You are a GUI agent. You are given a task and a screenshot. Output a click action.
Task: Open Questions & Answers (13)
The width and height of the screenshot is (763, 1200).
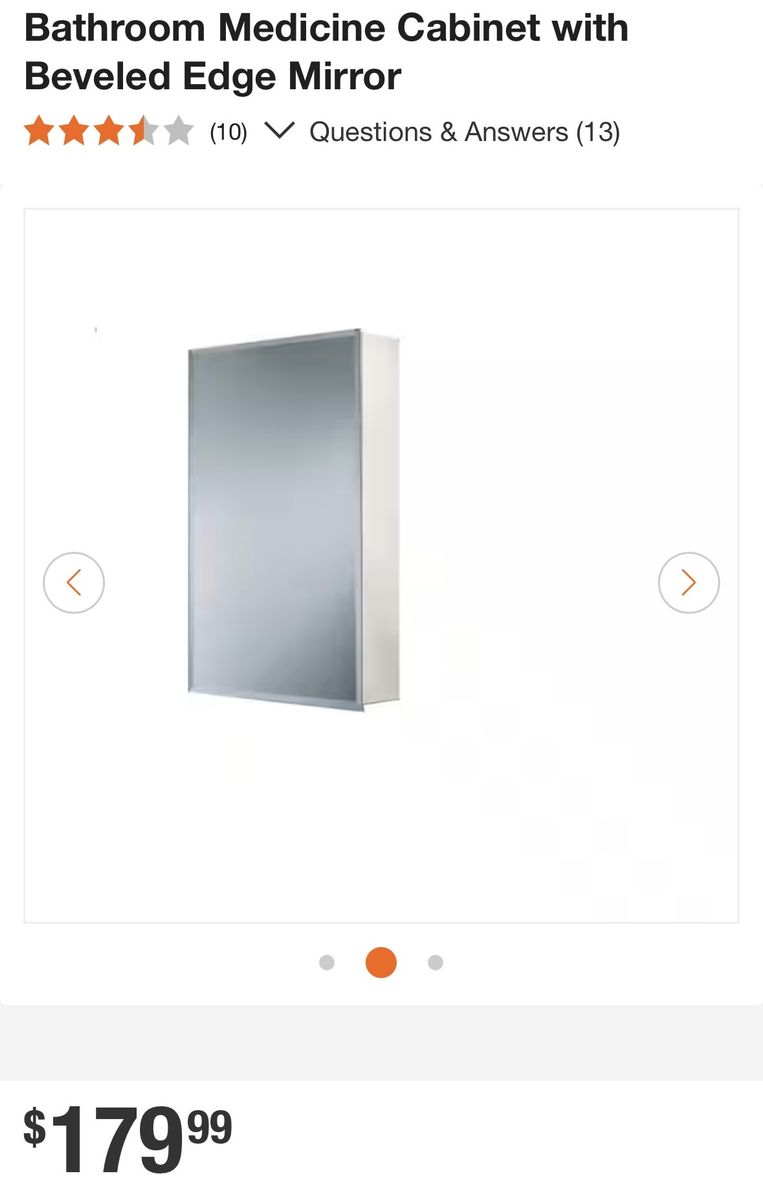tap(465, 131)
